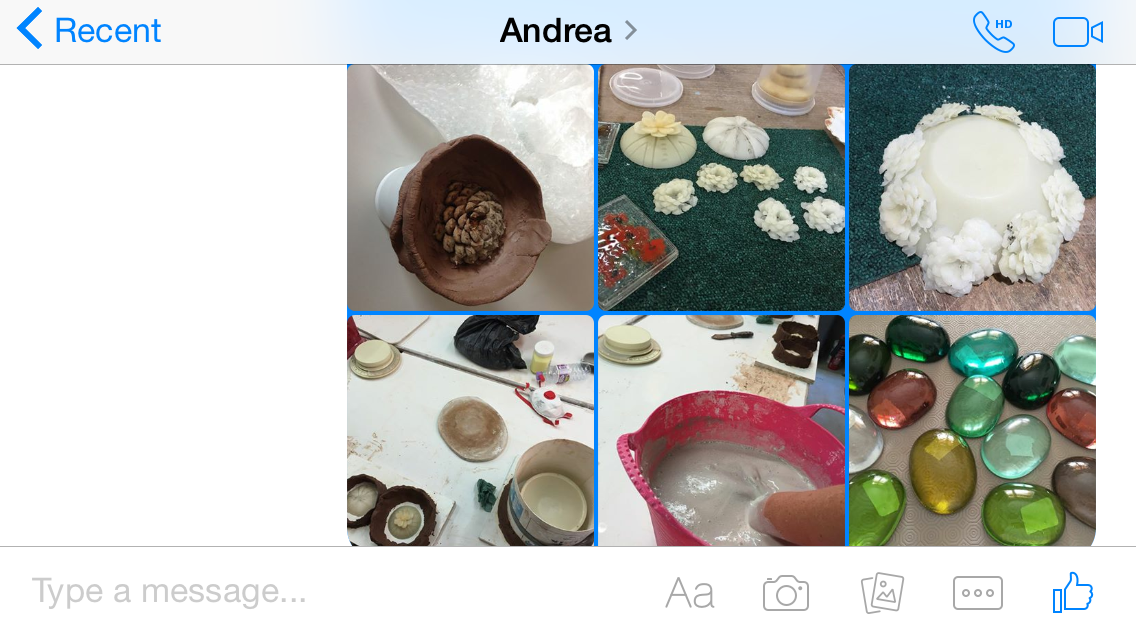The width and height of the screenshot is (1136, 640).
Task: Tap the message text field
Action: [300, 592]
